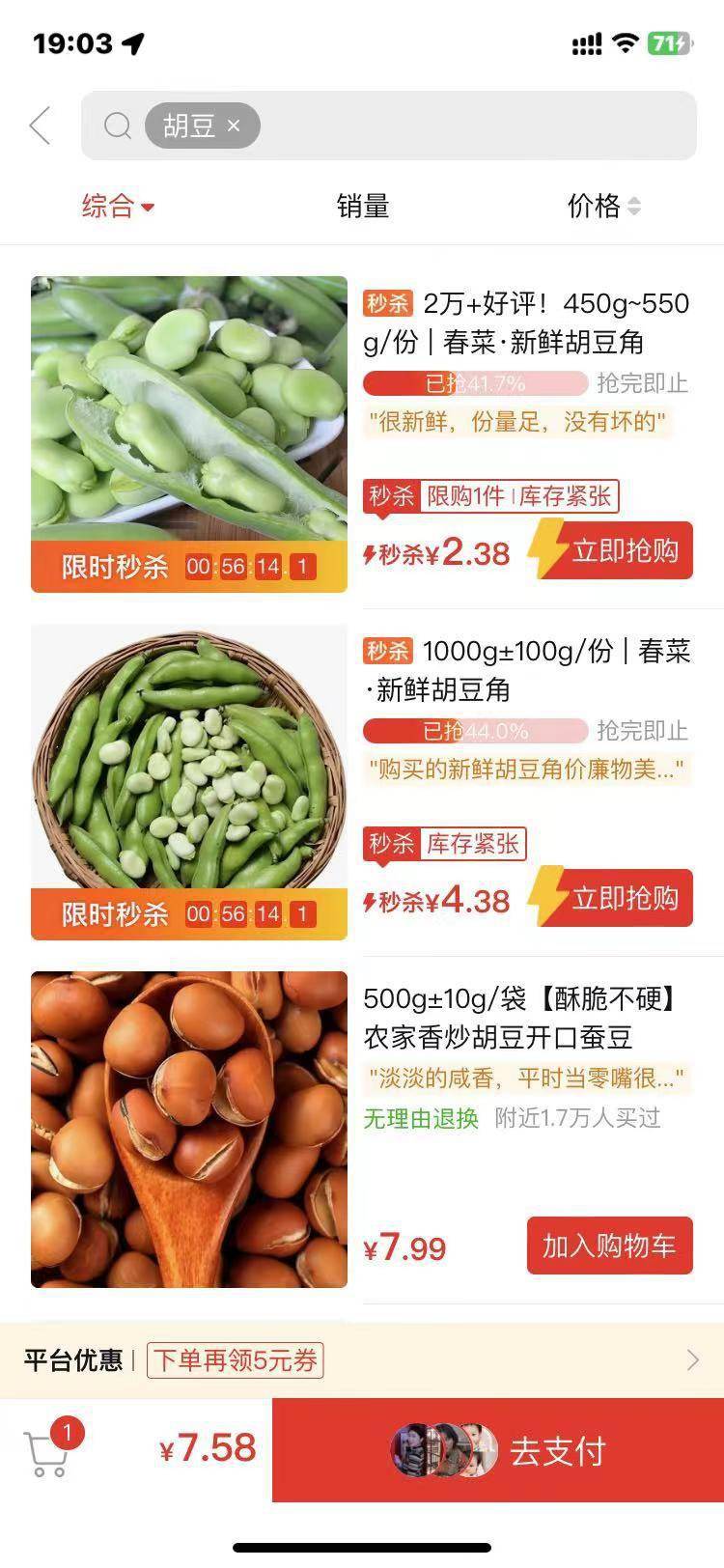Open the 农家香炒胡豆开口蚕豆 product image
Screen dimensions: 724x1568
pyautogui.click(x=189, y=1129)
